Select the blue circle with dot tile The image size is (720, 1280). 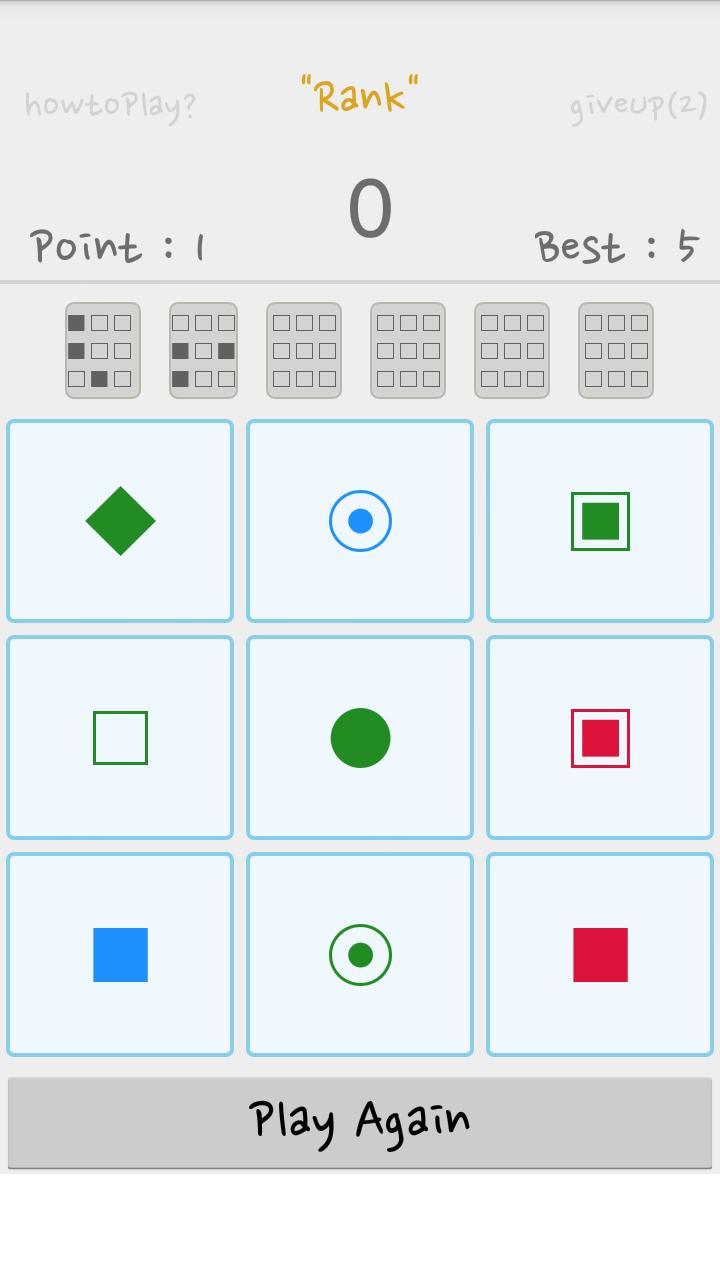[360, 521]
